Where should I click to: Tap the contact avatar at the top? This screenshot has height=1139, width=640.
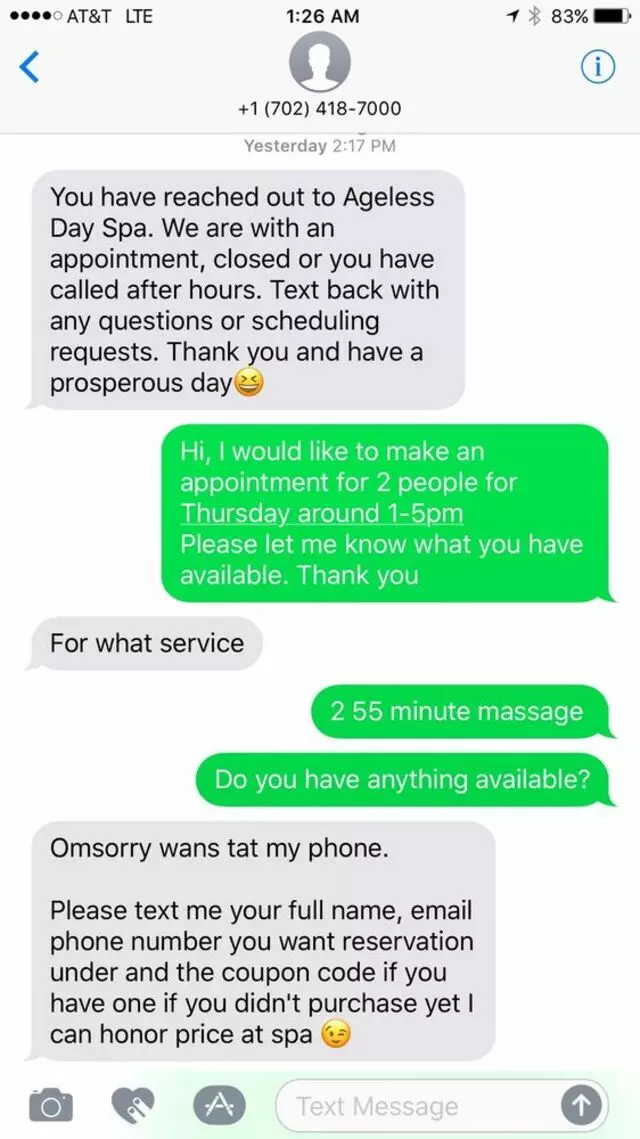point(319,63)
